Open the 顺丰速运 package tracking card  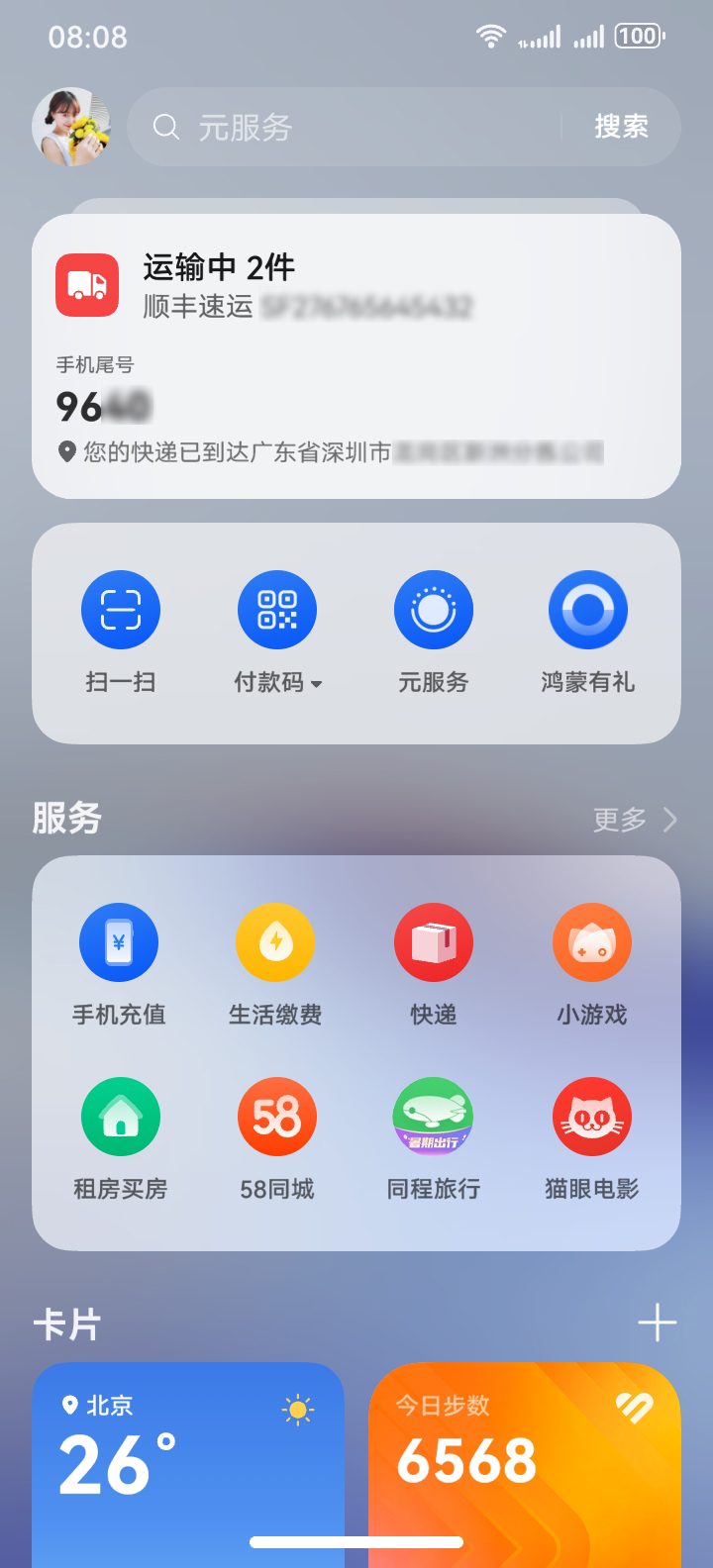(x=356, y=356)
